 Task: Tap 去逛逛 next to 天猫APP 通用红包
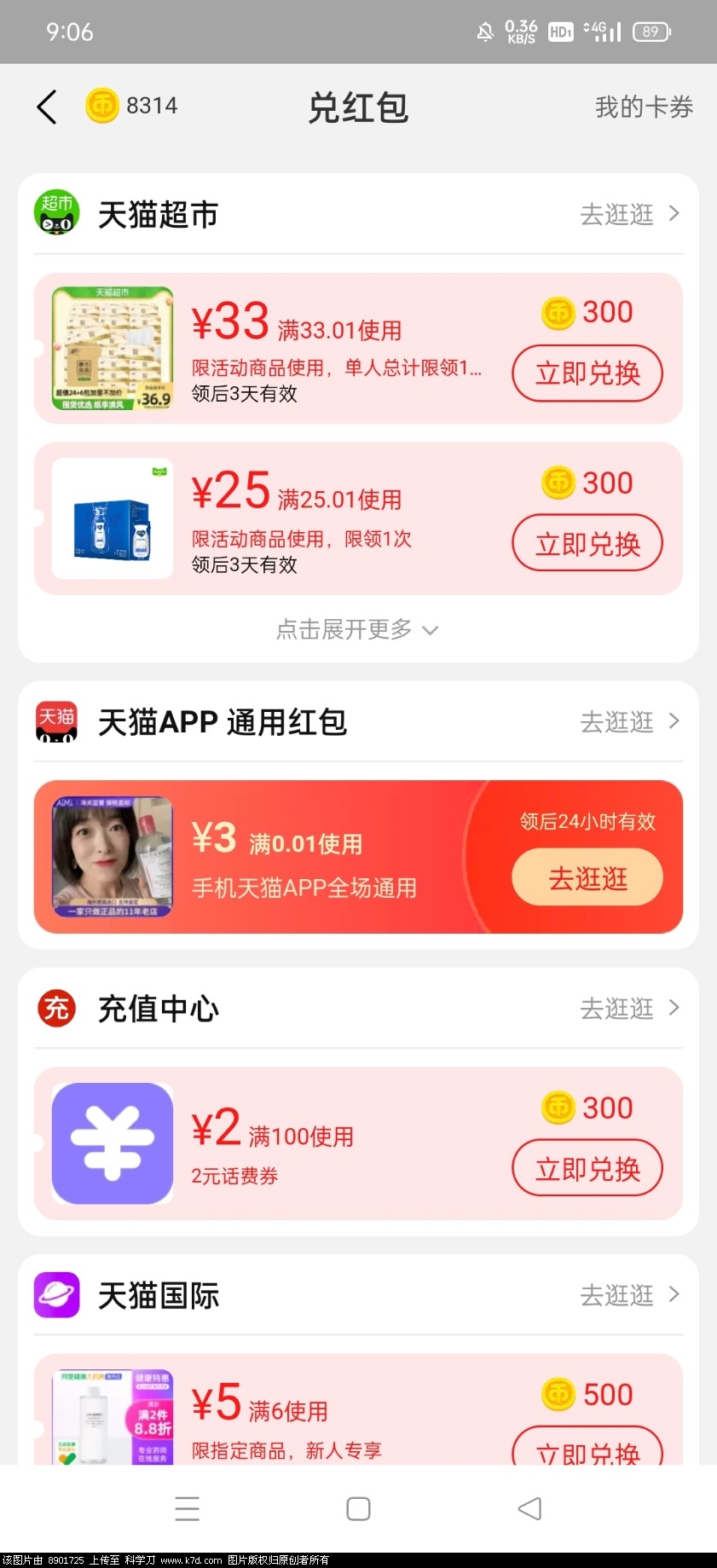[x=629, y=722]
